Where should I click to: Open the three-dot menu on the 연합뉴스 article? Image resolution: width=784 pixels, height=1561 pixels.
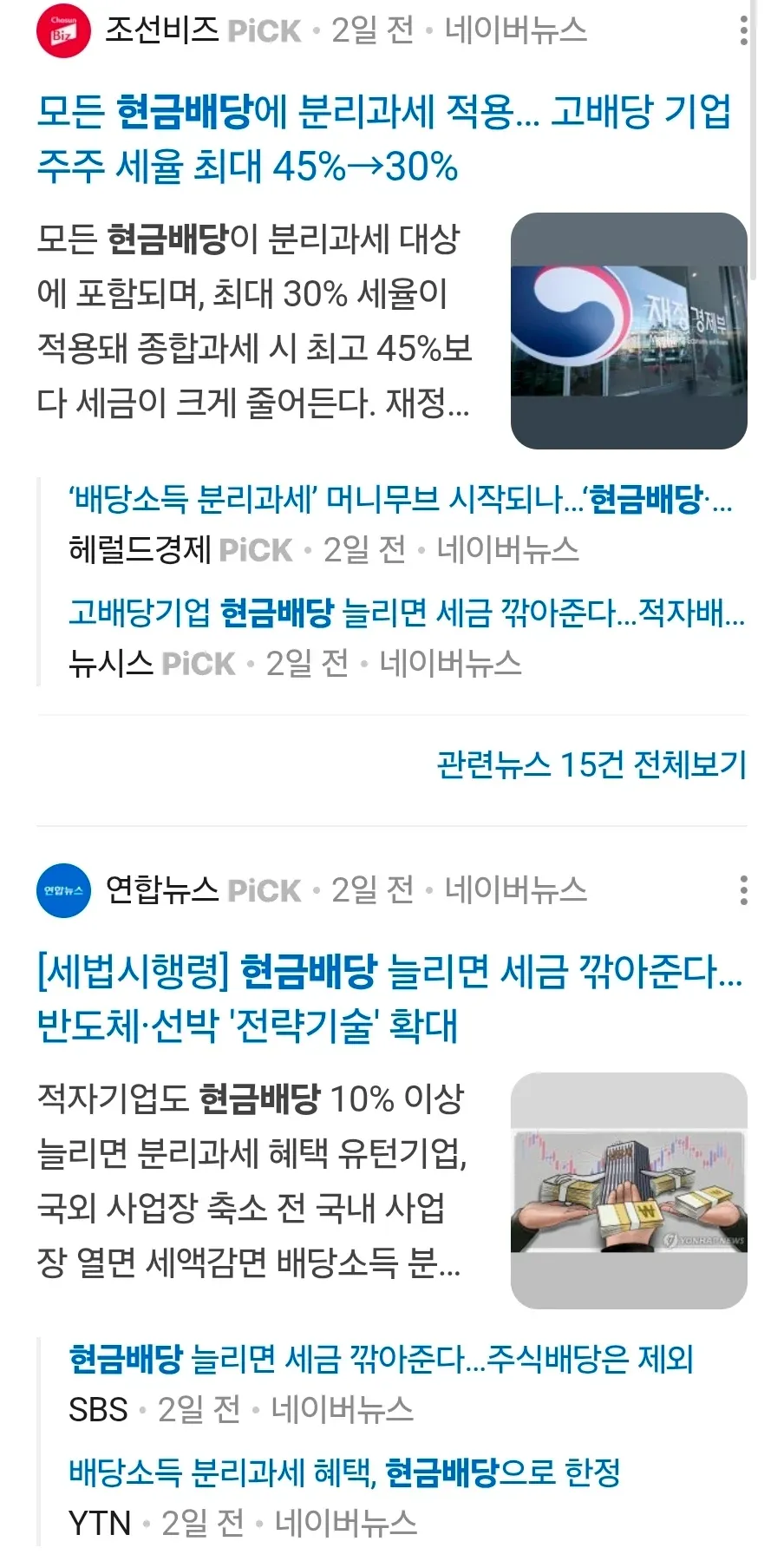point(744,889)
